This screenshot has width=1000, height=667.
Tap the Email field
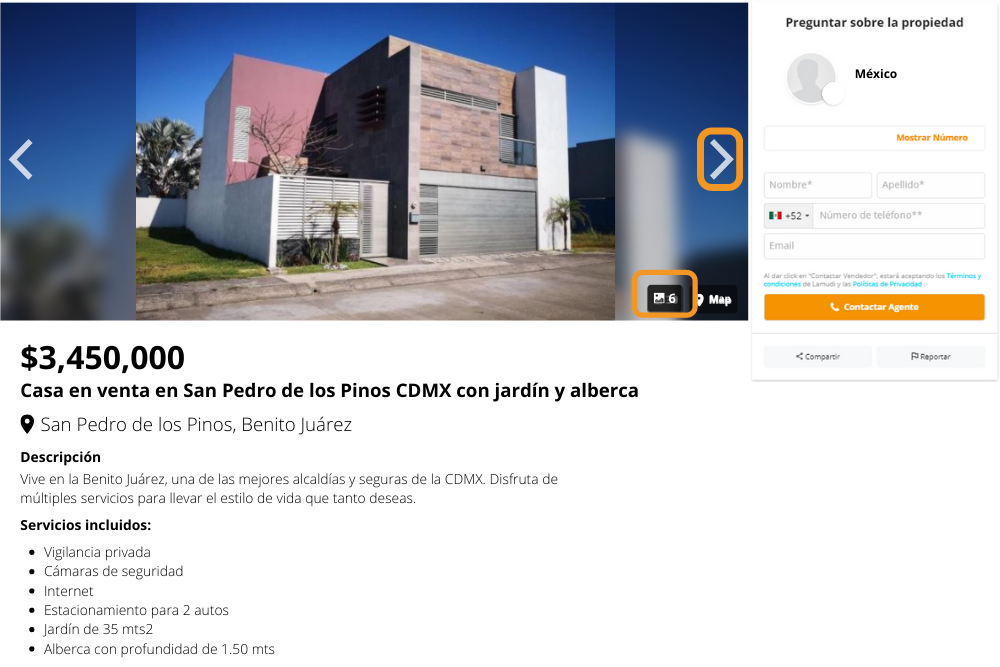pyautogui.click(x=874, y=246)
